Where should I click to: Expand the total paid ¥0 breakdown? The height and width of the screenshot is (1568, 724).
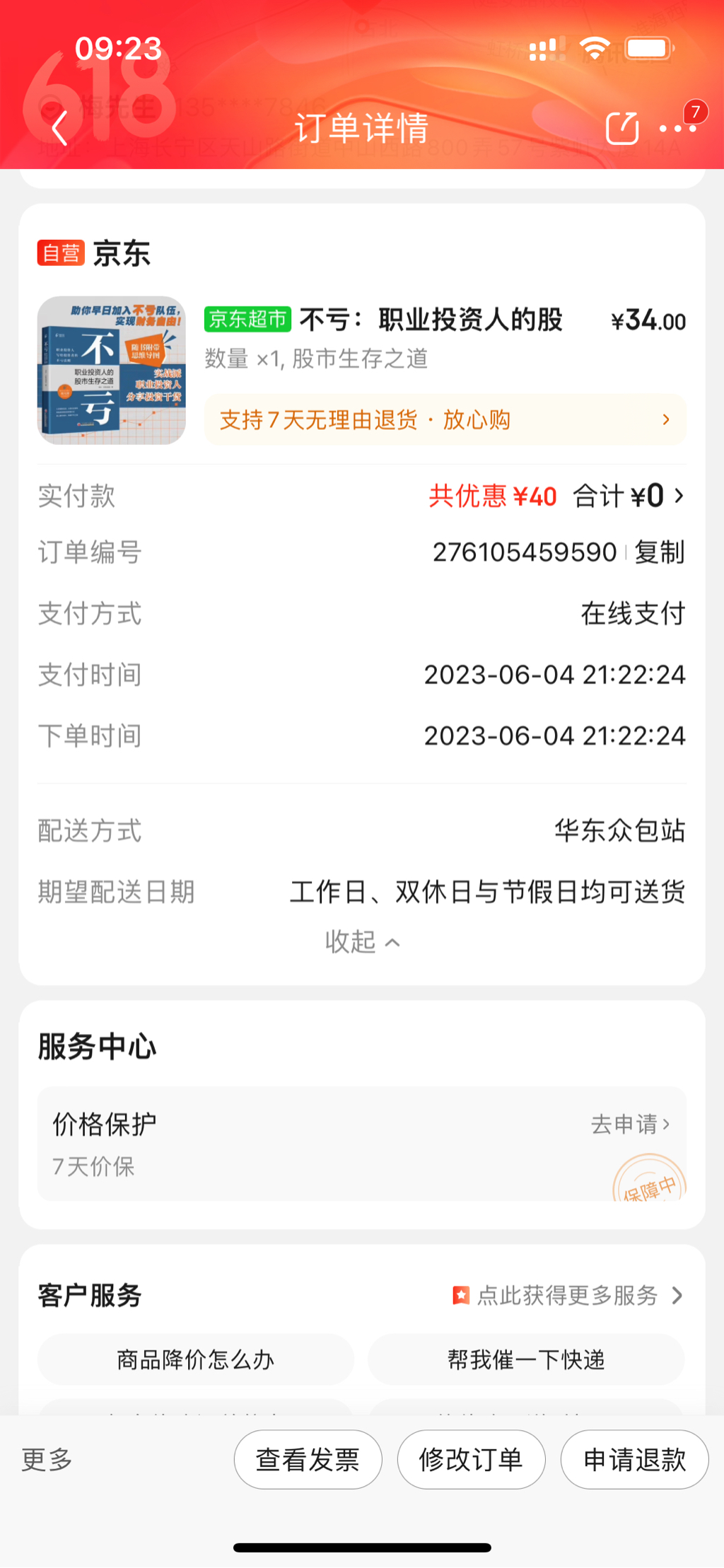click(628, 496)
